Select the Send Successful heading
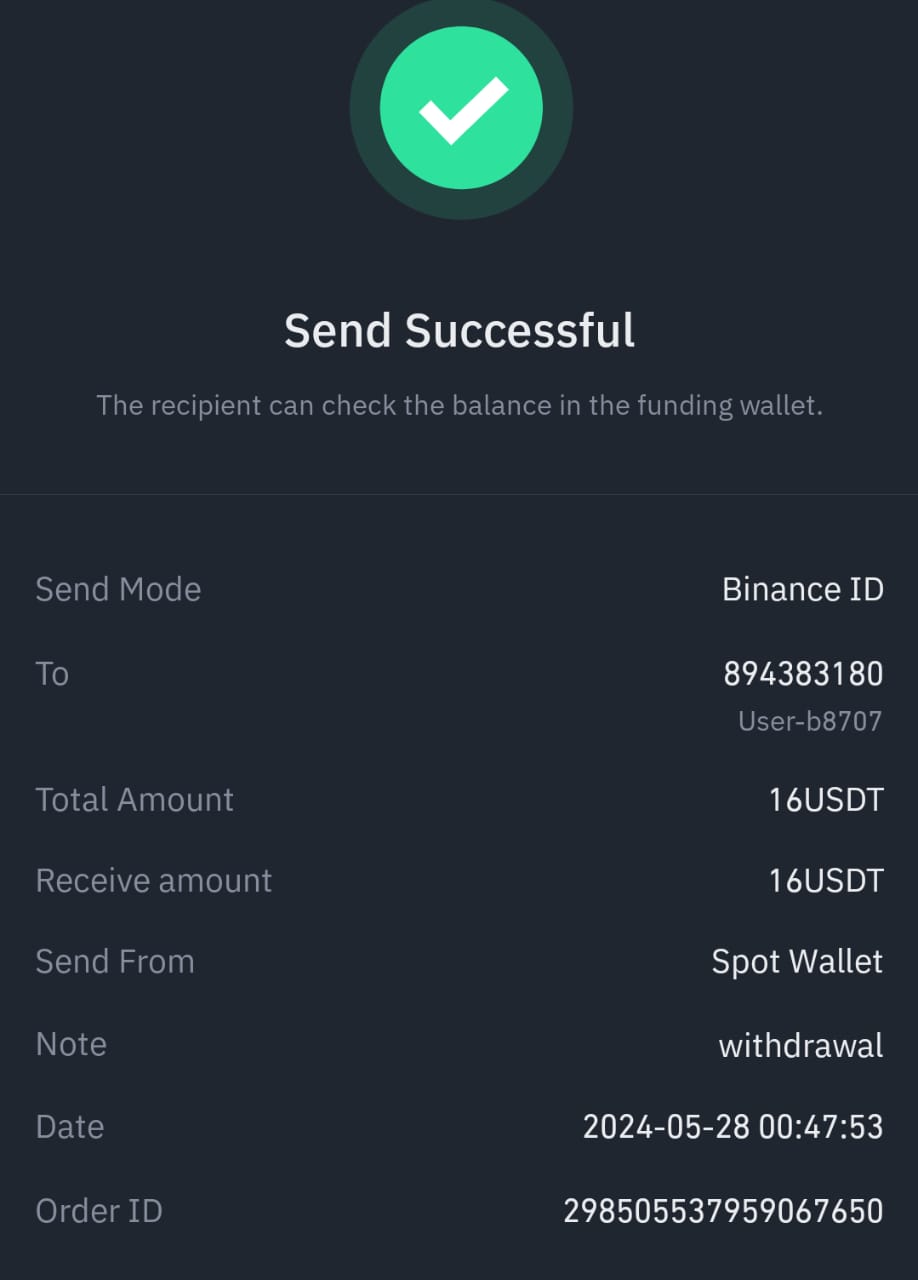918x1280 pixels. 459,330
